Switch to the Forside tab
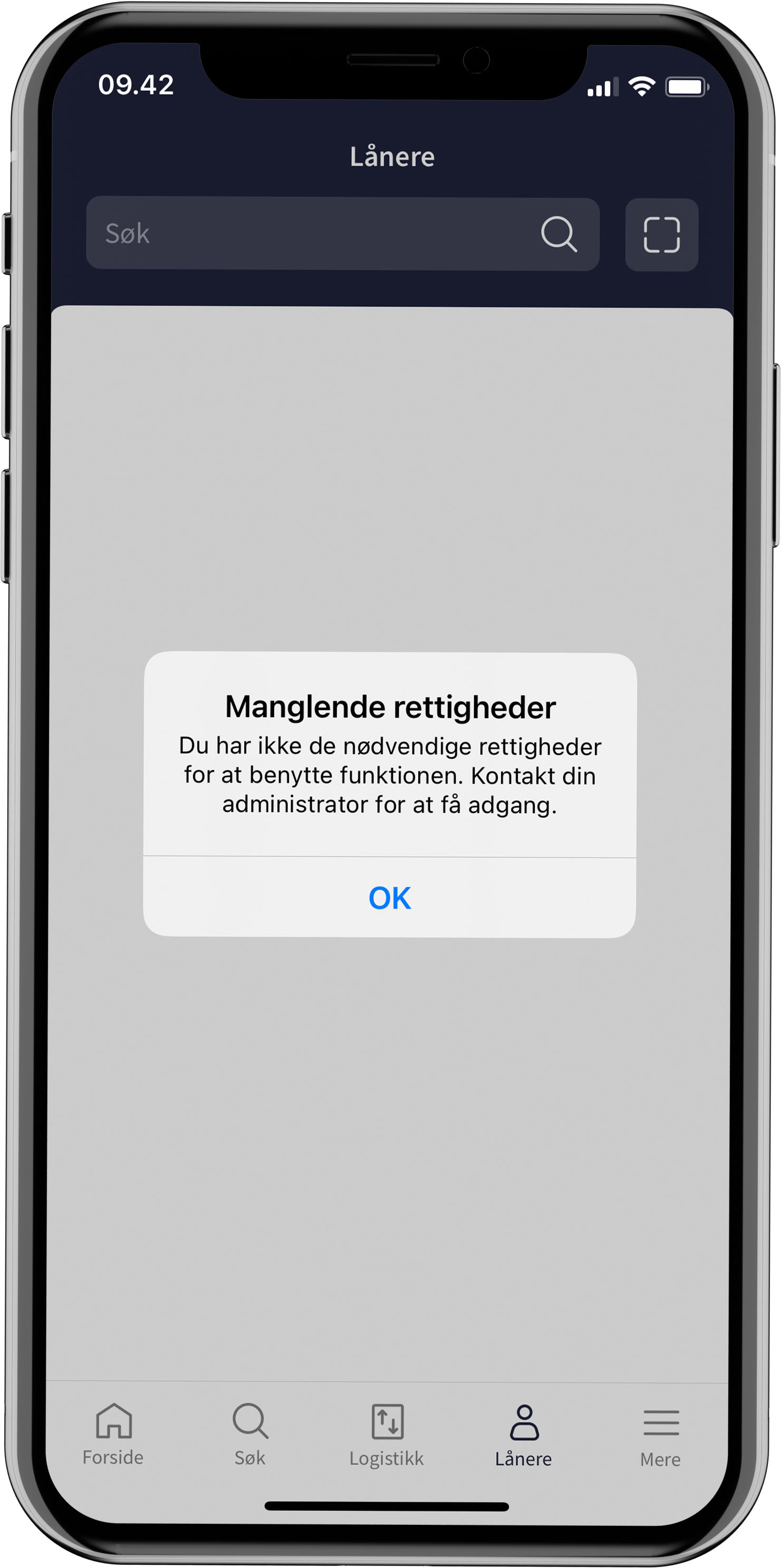This screenshot has height=1568, width=781. (x=113, y=1435)
